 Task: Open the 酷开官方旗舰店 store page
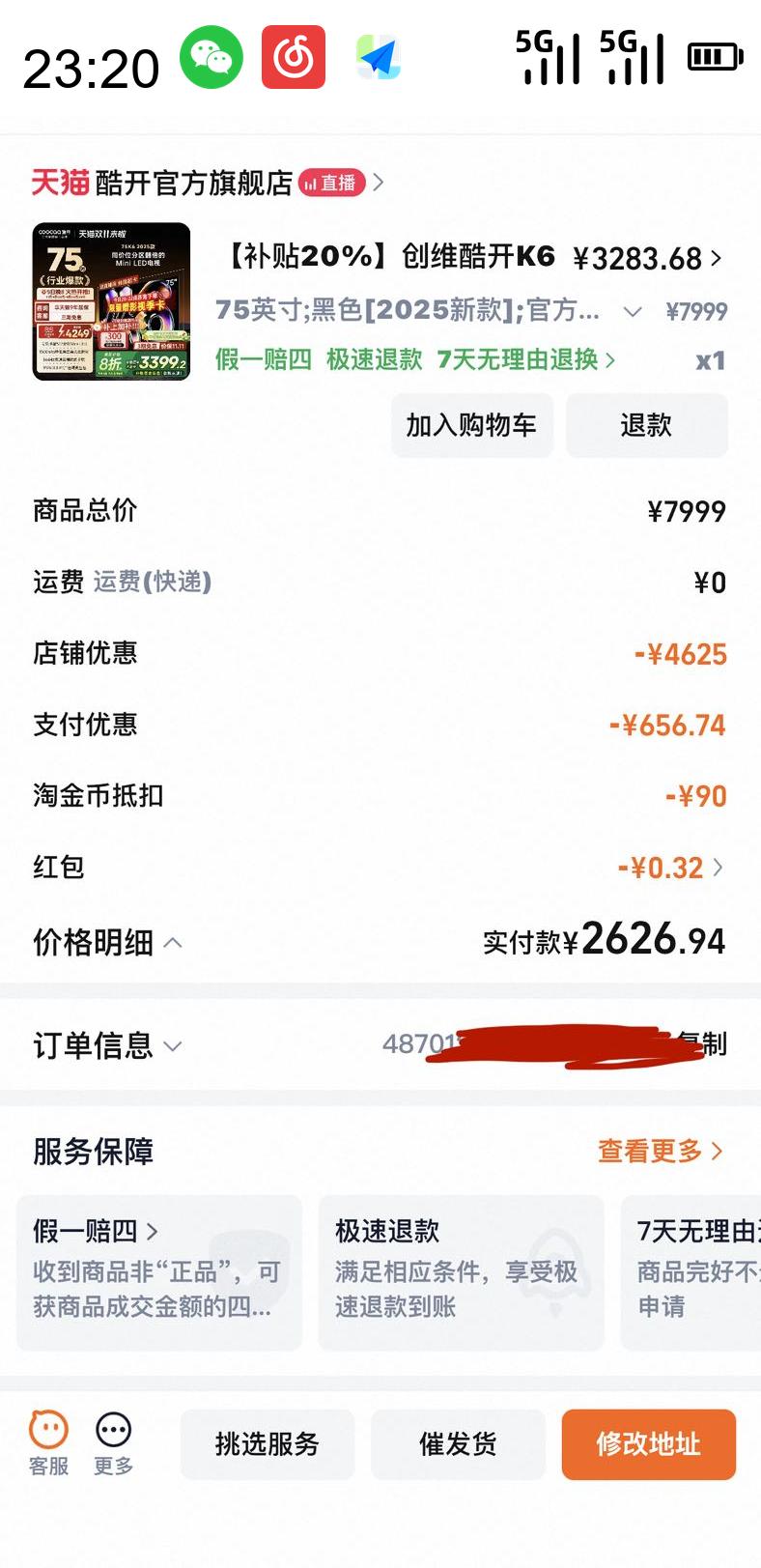pos(193,183)
